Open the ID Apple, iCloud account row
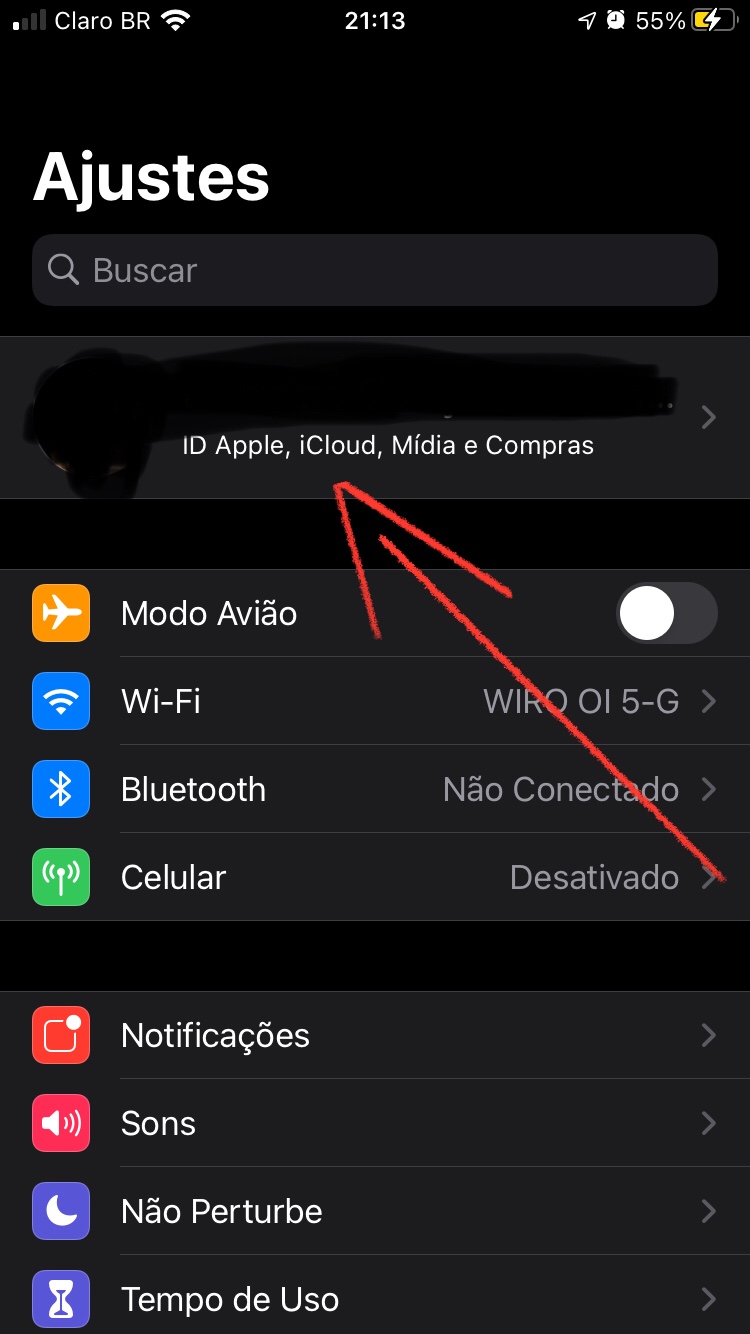Viewport: 750px width, 1334px height. (x=375, y=418)
